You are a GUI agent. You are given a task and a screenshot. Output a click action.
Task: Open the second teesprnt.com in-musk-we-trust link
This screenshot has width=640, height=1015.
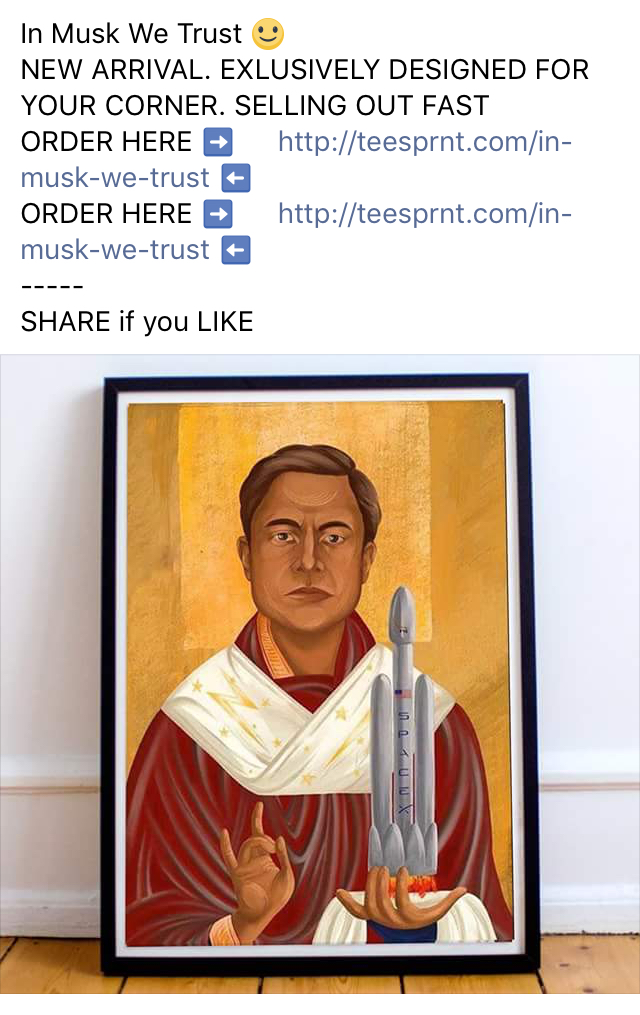tap(424, 214)
